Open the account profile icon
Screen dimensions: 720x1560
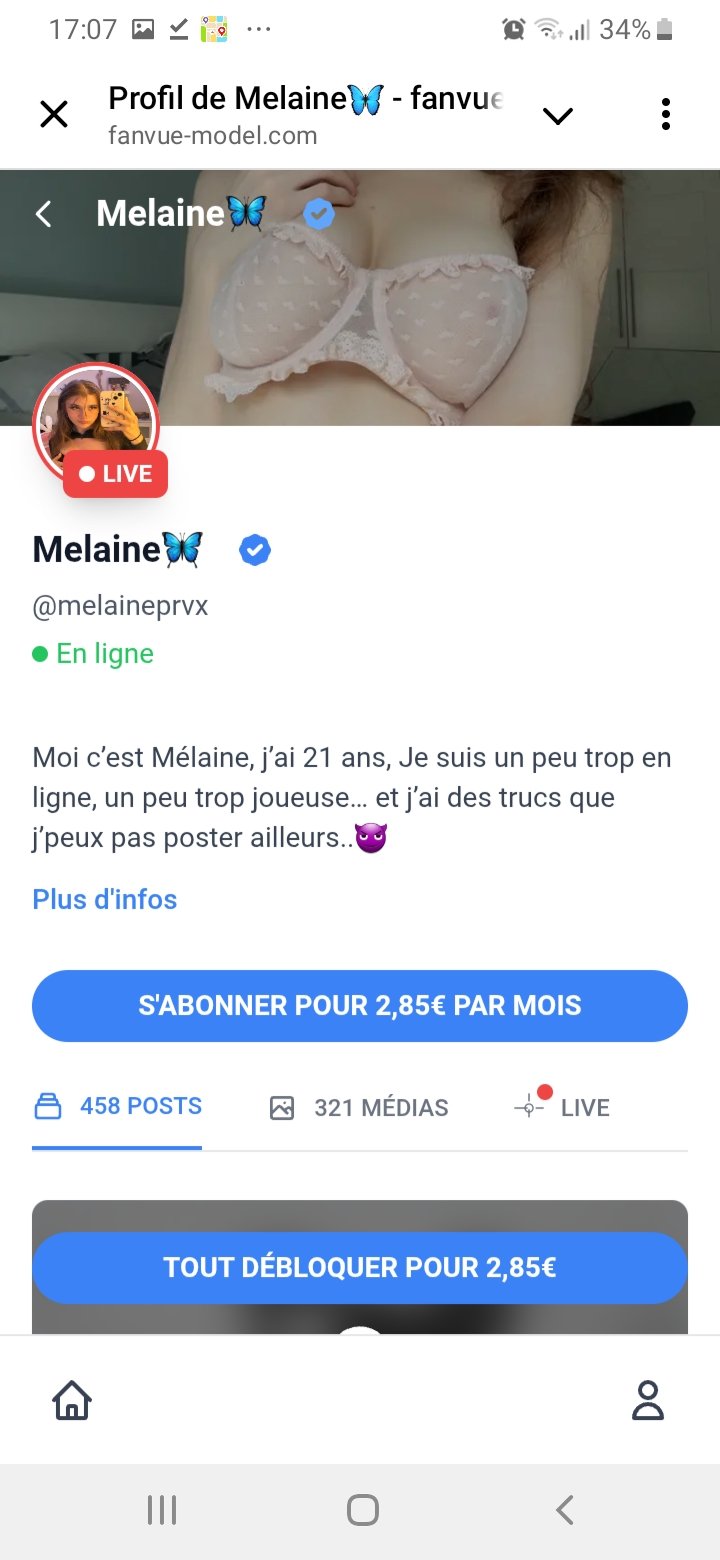(x=648, y=1400)
